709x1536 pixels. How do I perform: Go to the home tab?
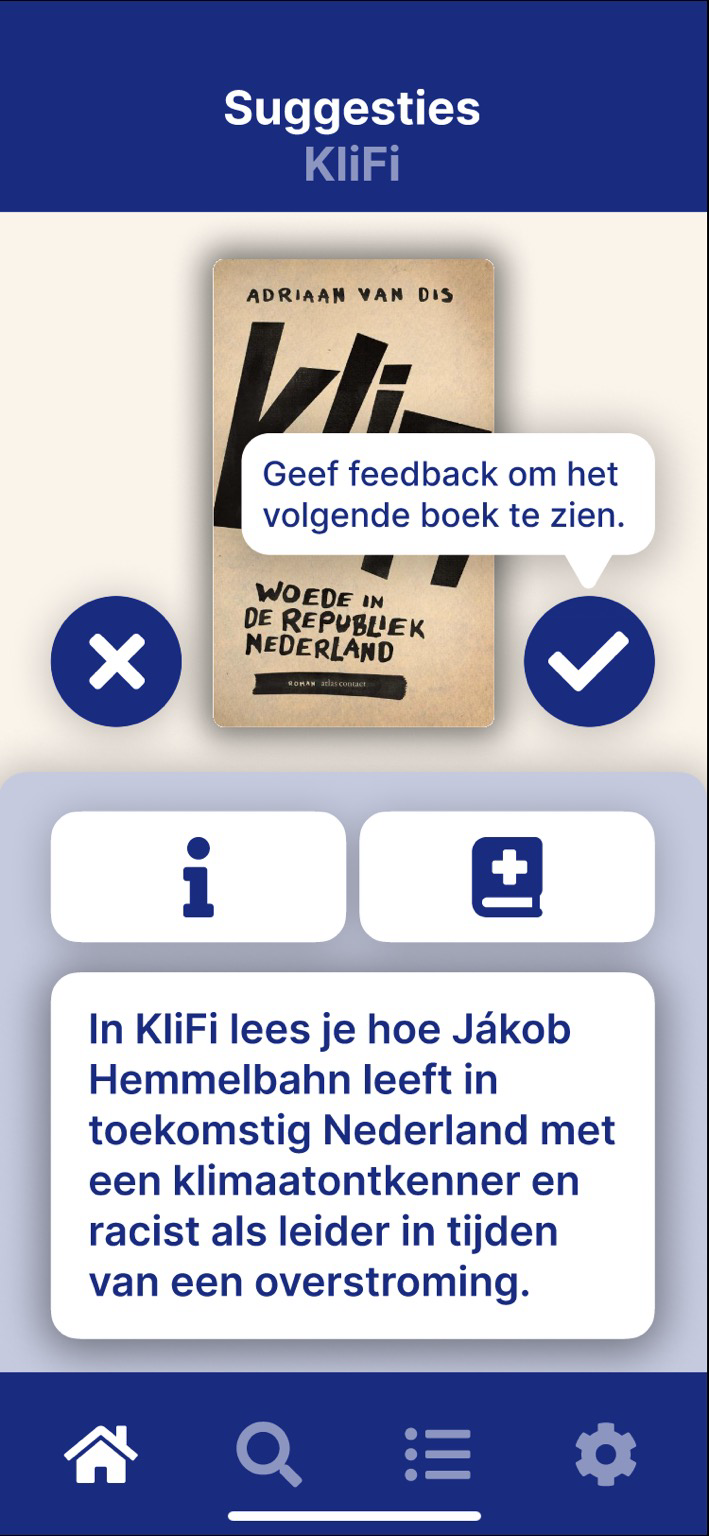[x=101, y=1454]
